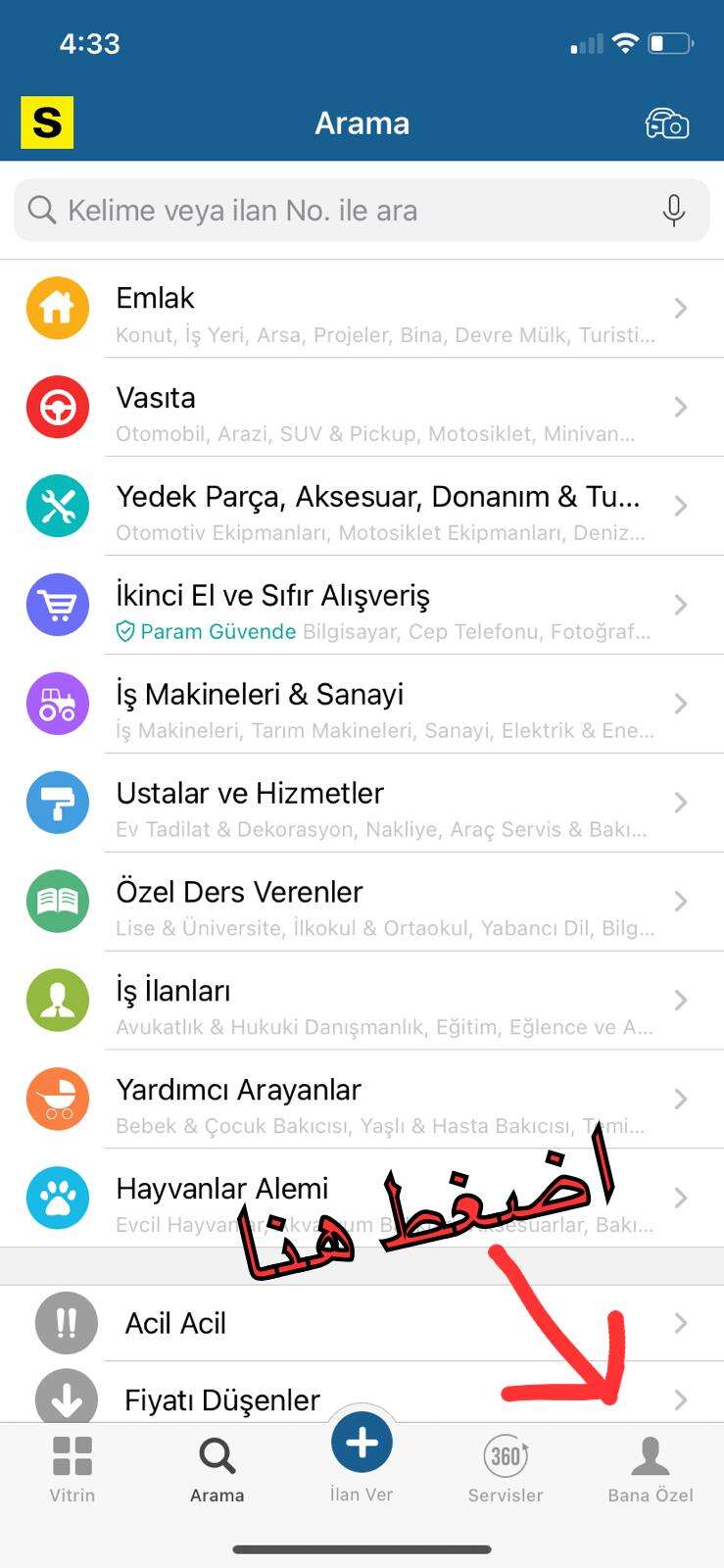The height and width of the screenshot is (1568, 724).
Task: Go to the Bana Özel tab
Action: (x=650, y=1469)
